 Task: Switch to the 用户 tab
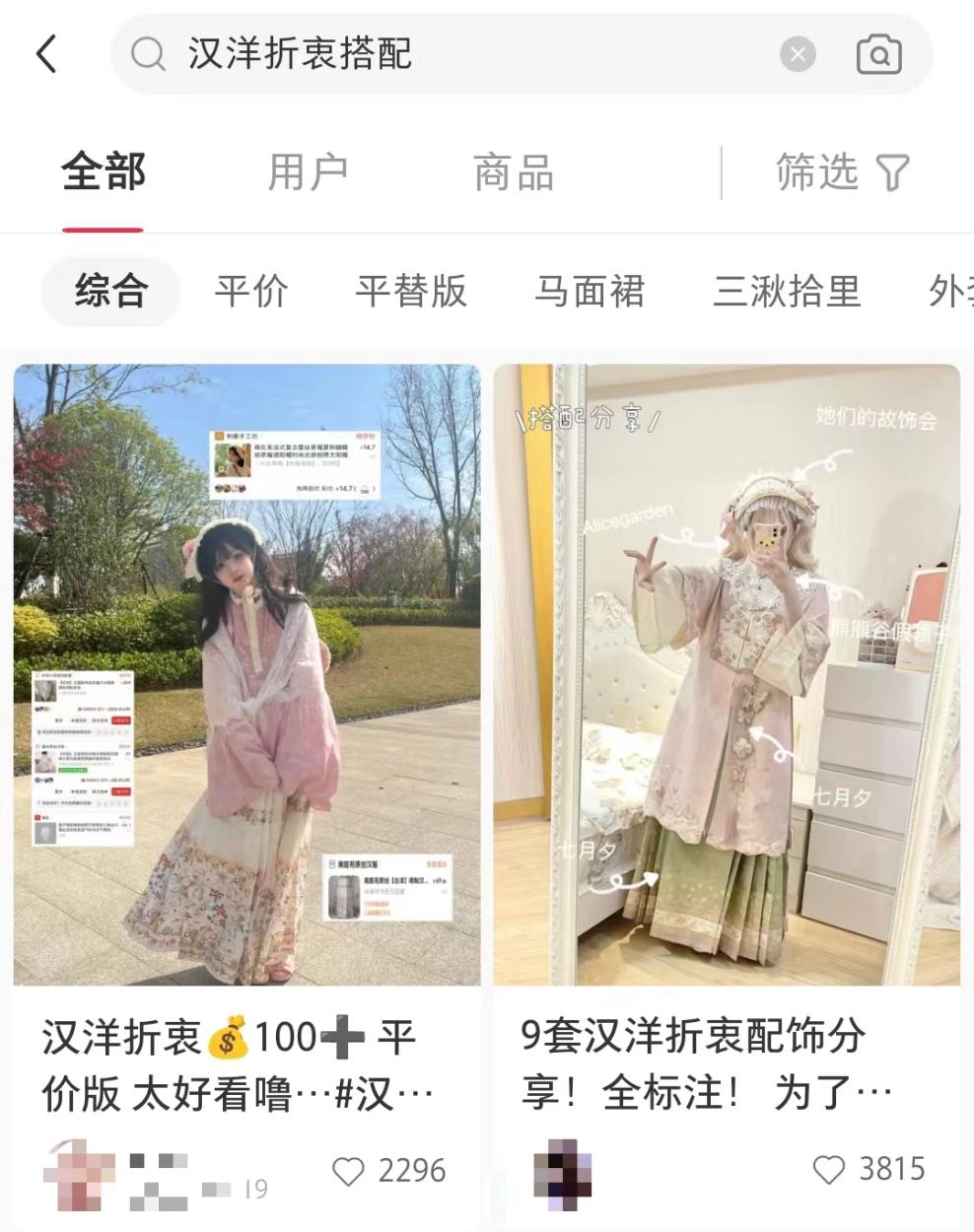pos(308,173)
